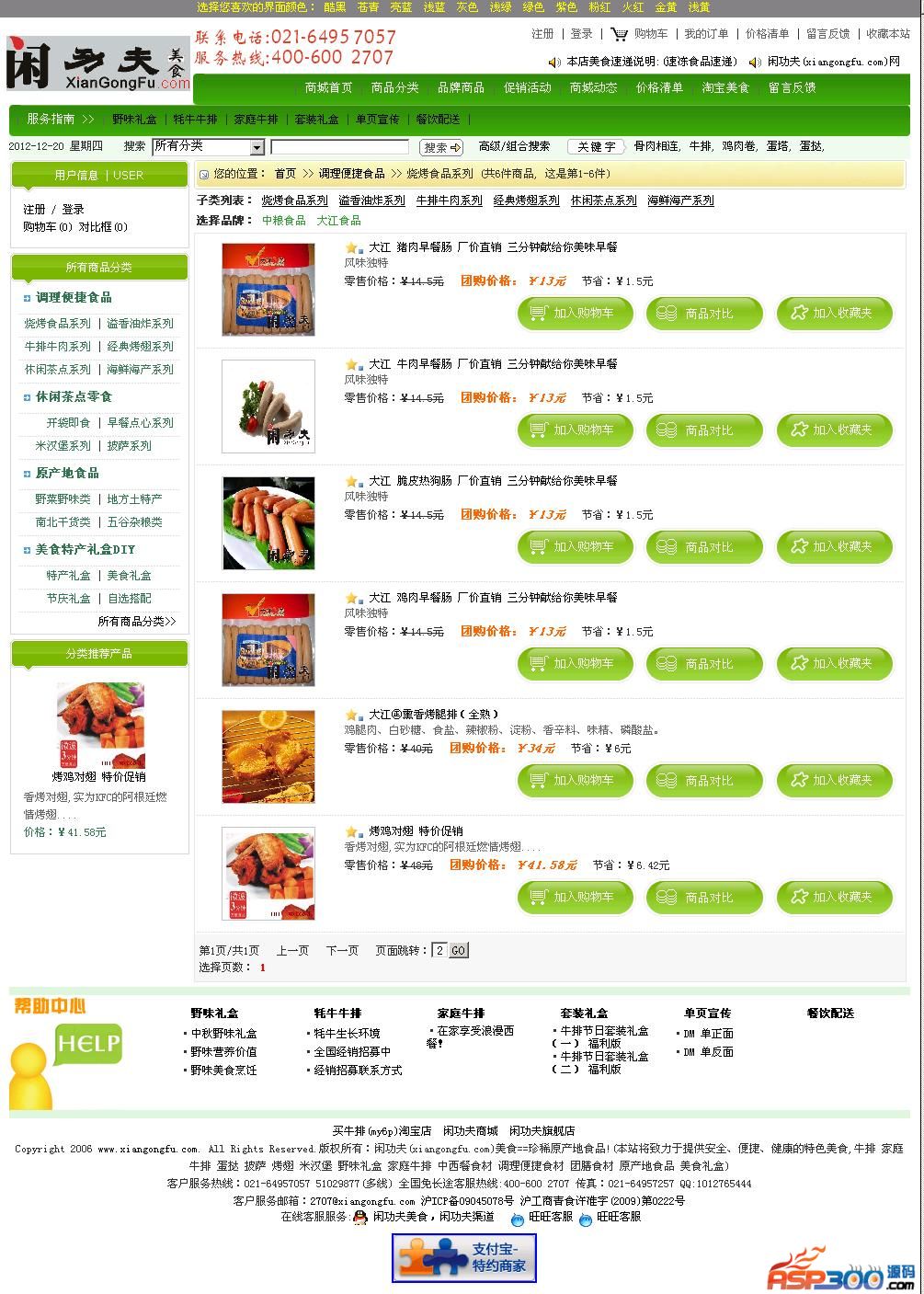Image resolution: width=924 pixels, height=1294 pixels.
Task: Go to 促销活动 navigation tab
Action: coord(527,87)
